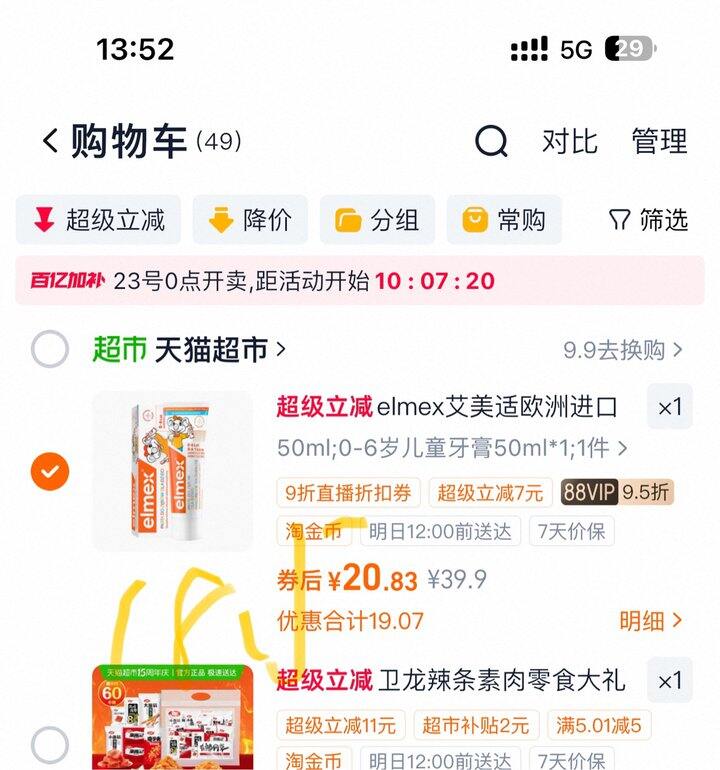
Task: Open 管理 to manage cart items
Action: 659,141
